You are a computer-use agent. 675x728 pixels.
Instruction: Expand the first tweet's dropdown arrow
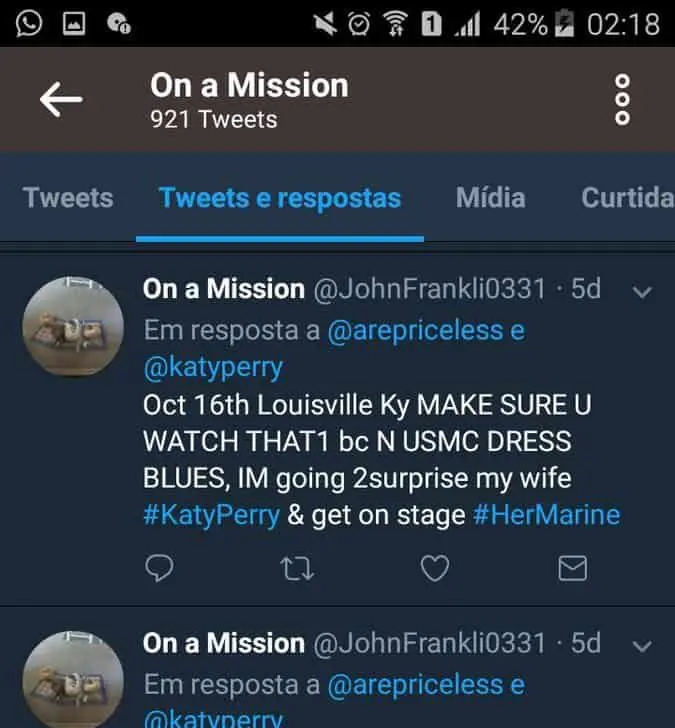point(643,292)
